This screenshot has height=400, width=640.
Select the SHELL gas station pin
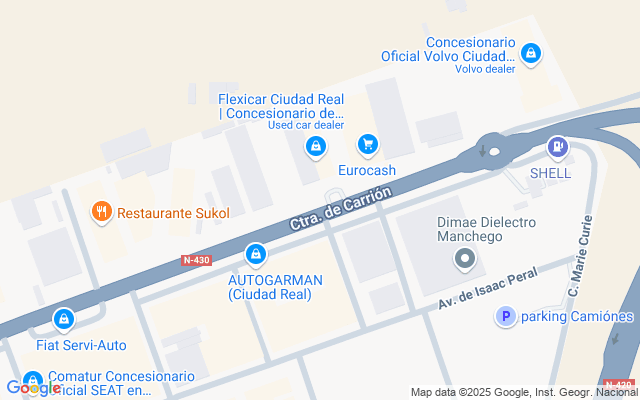coord(558,147)
